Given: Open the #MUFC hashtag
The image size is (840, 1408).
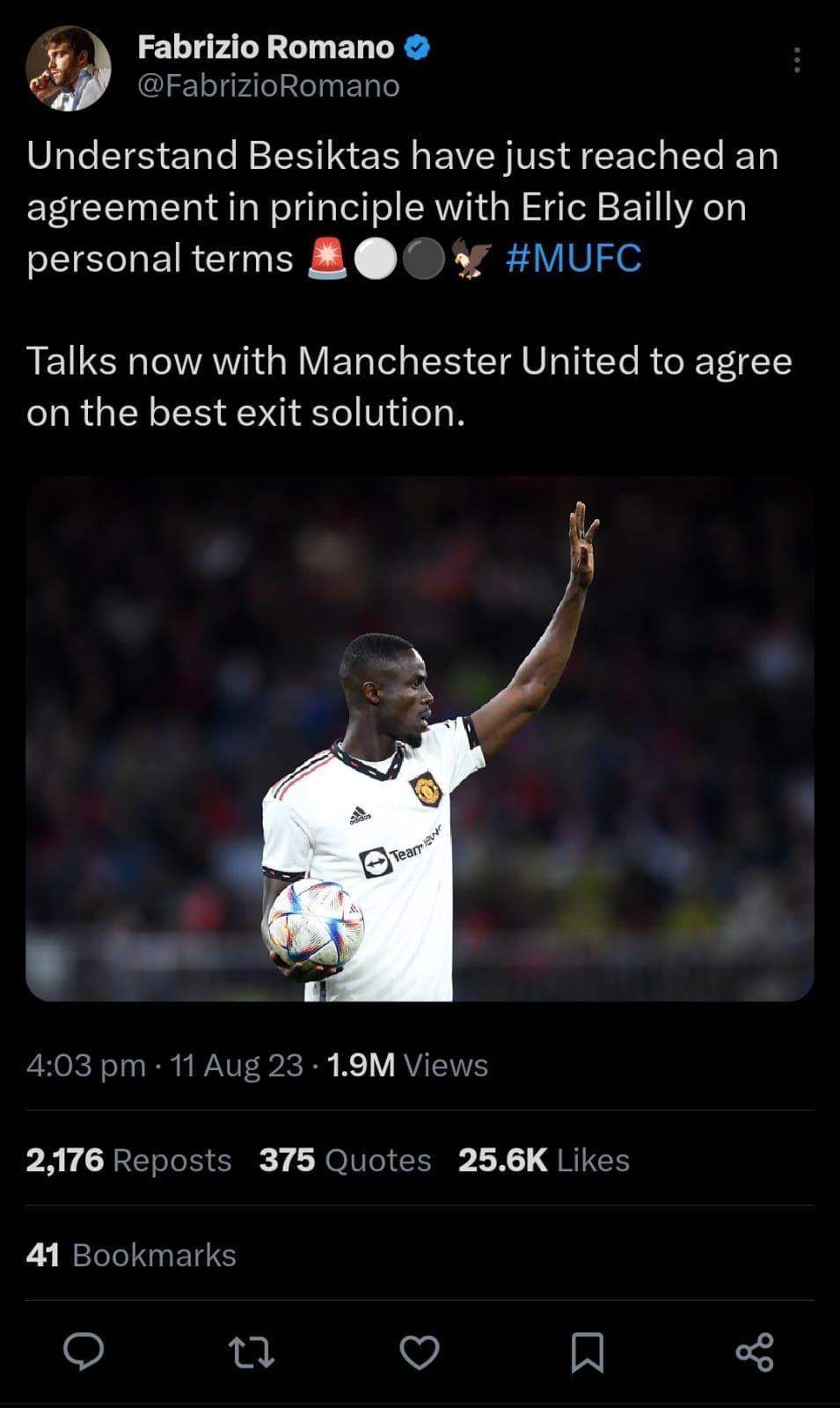Looking at the screenshot, I should point(574,259).
